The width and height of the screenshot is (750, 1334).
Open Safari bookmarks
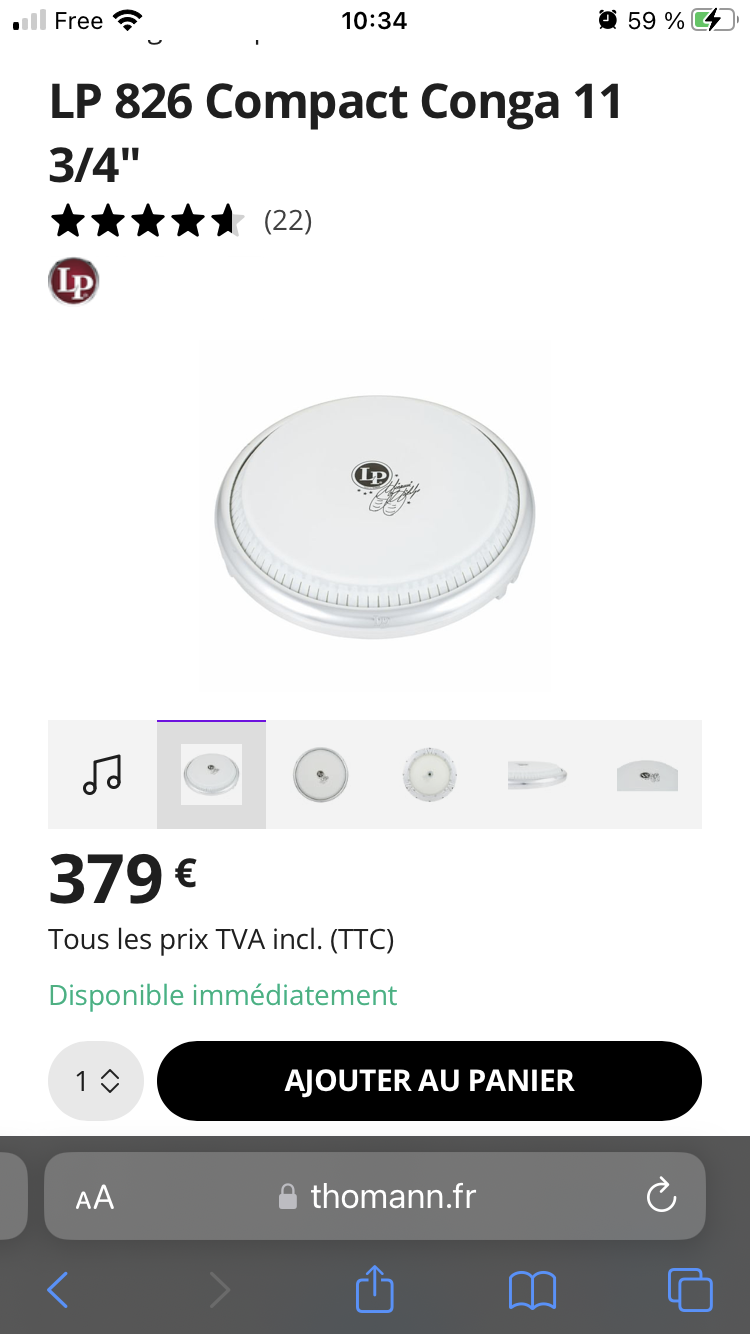click(532, 1290)
